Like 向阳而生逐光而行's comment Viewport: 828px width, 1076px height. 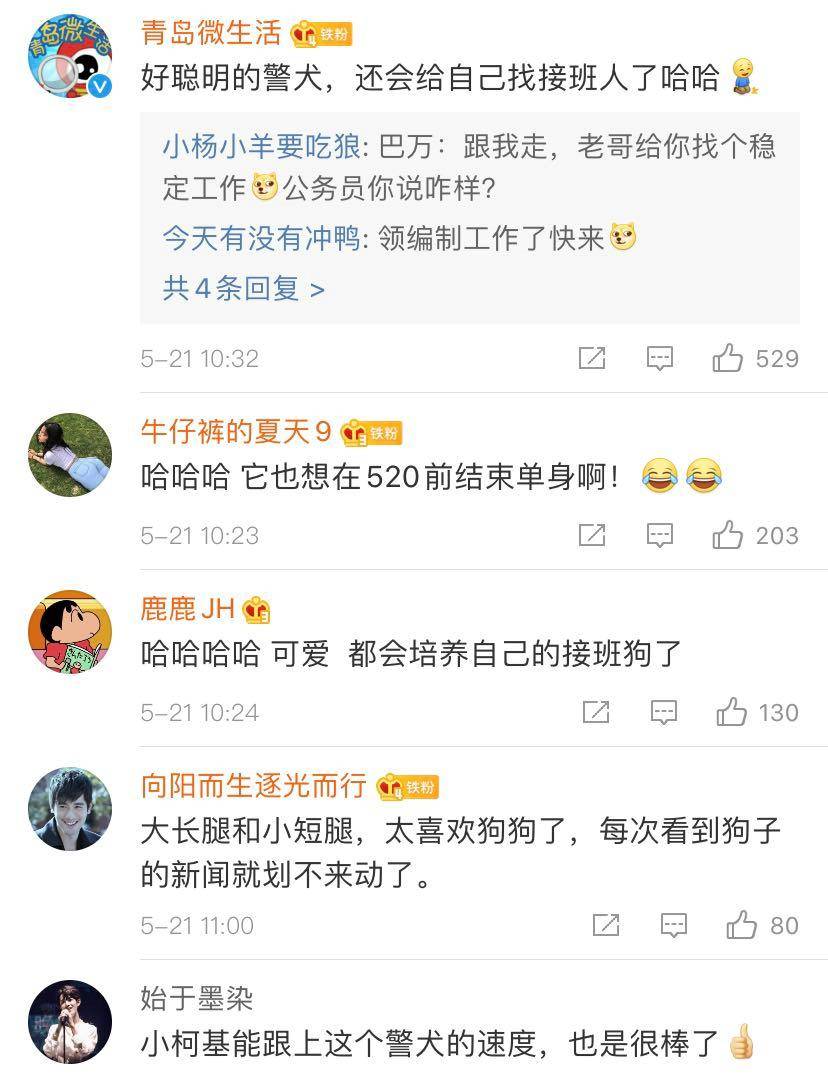click(x=741, y=925)
